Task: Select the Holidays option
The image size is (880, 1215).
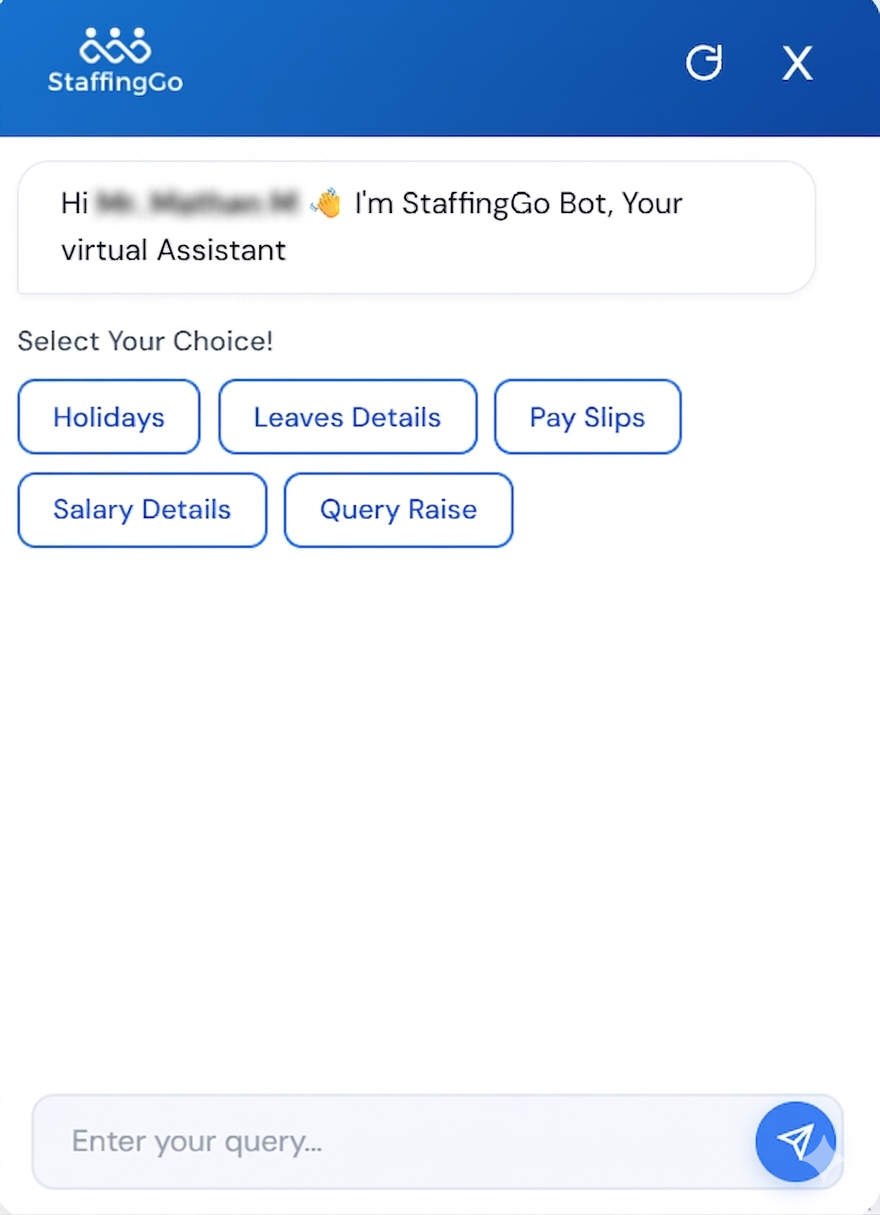Action: (108, 417)
